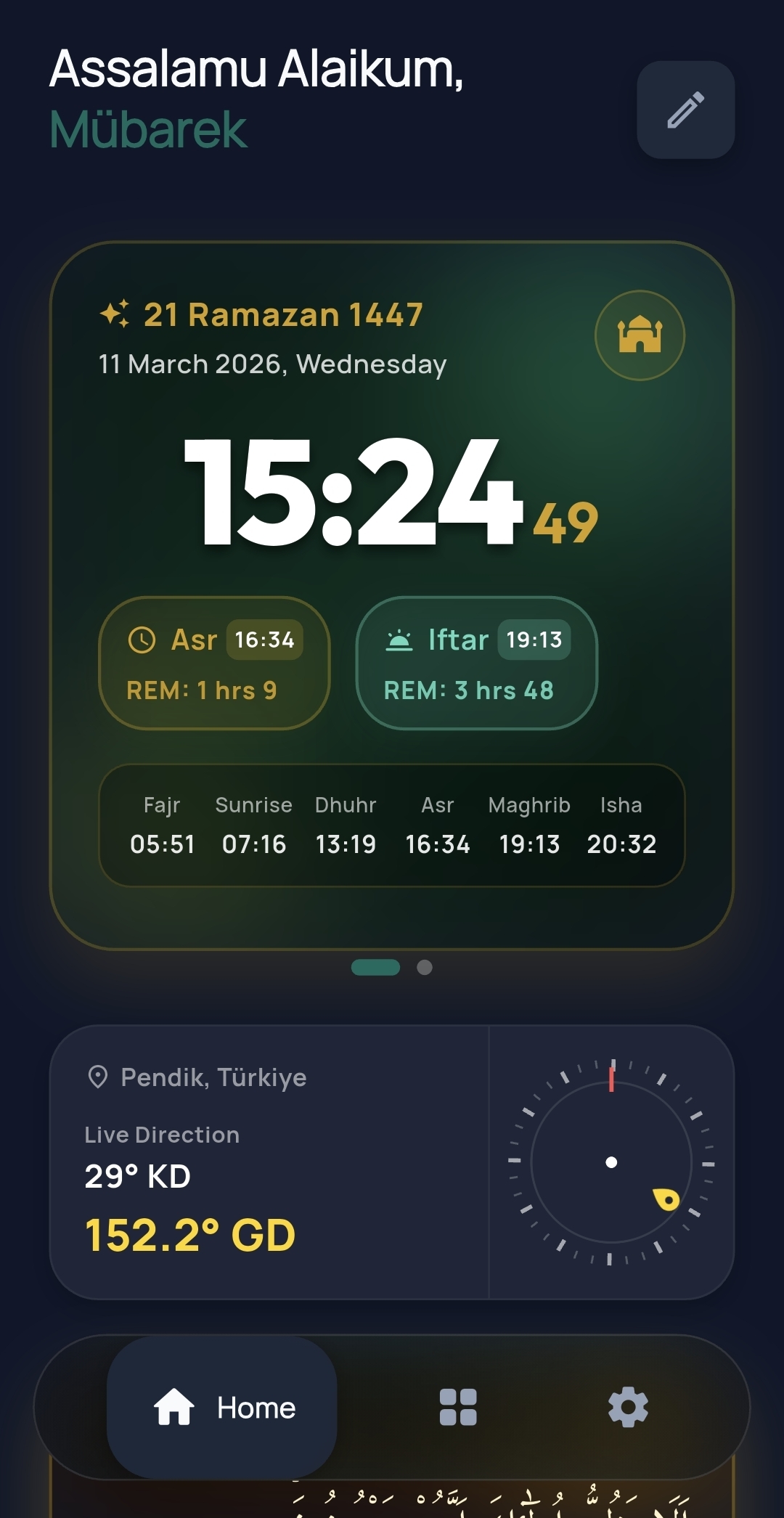Toggle the Iftar reminder chip

pos(475,664)
